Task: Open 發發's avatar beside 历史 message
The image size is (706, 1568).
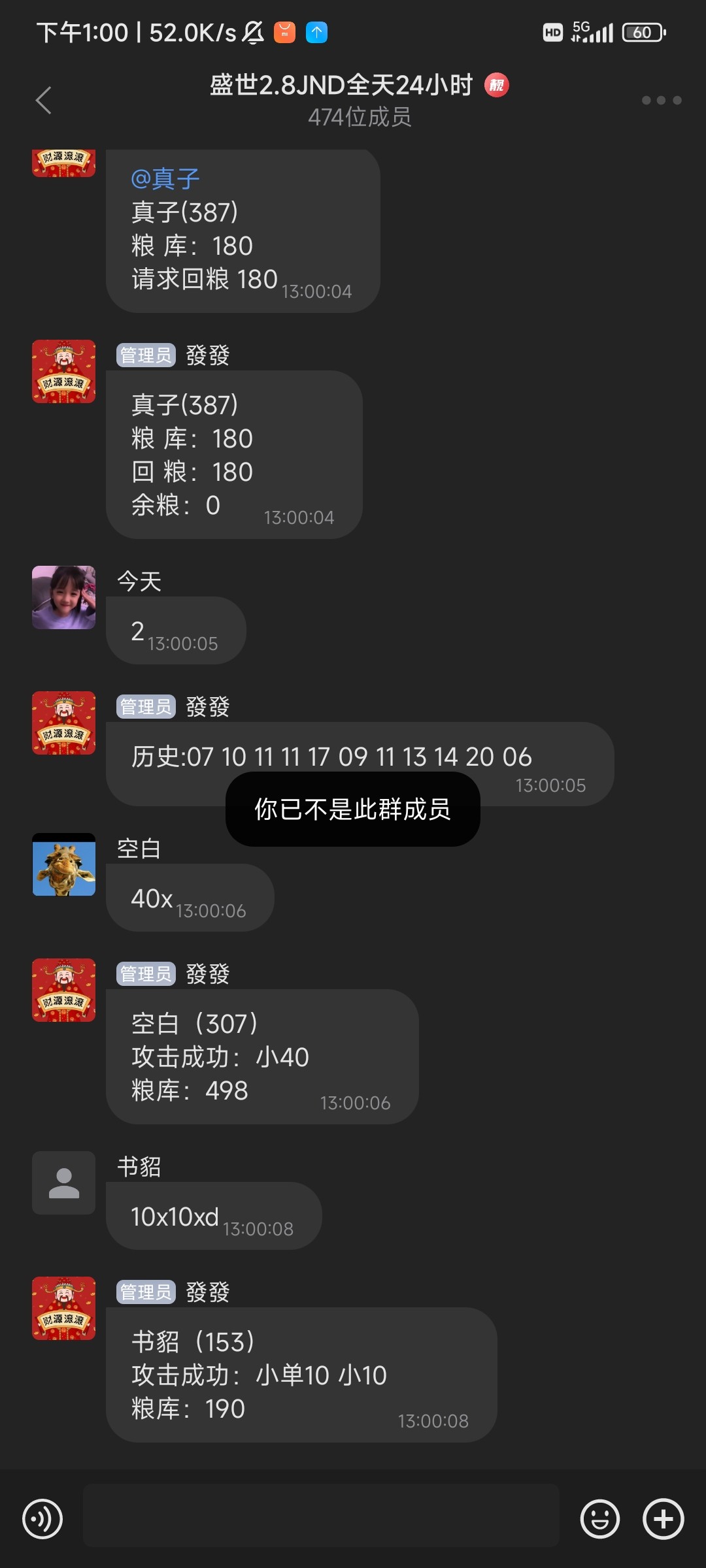Action: [x=64, y=723]
